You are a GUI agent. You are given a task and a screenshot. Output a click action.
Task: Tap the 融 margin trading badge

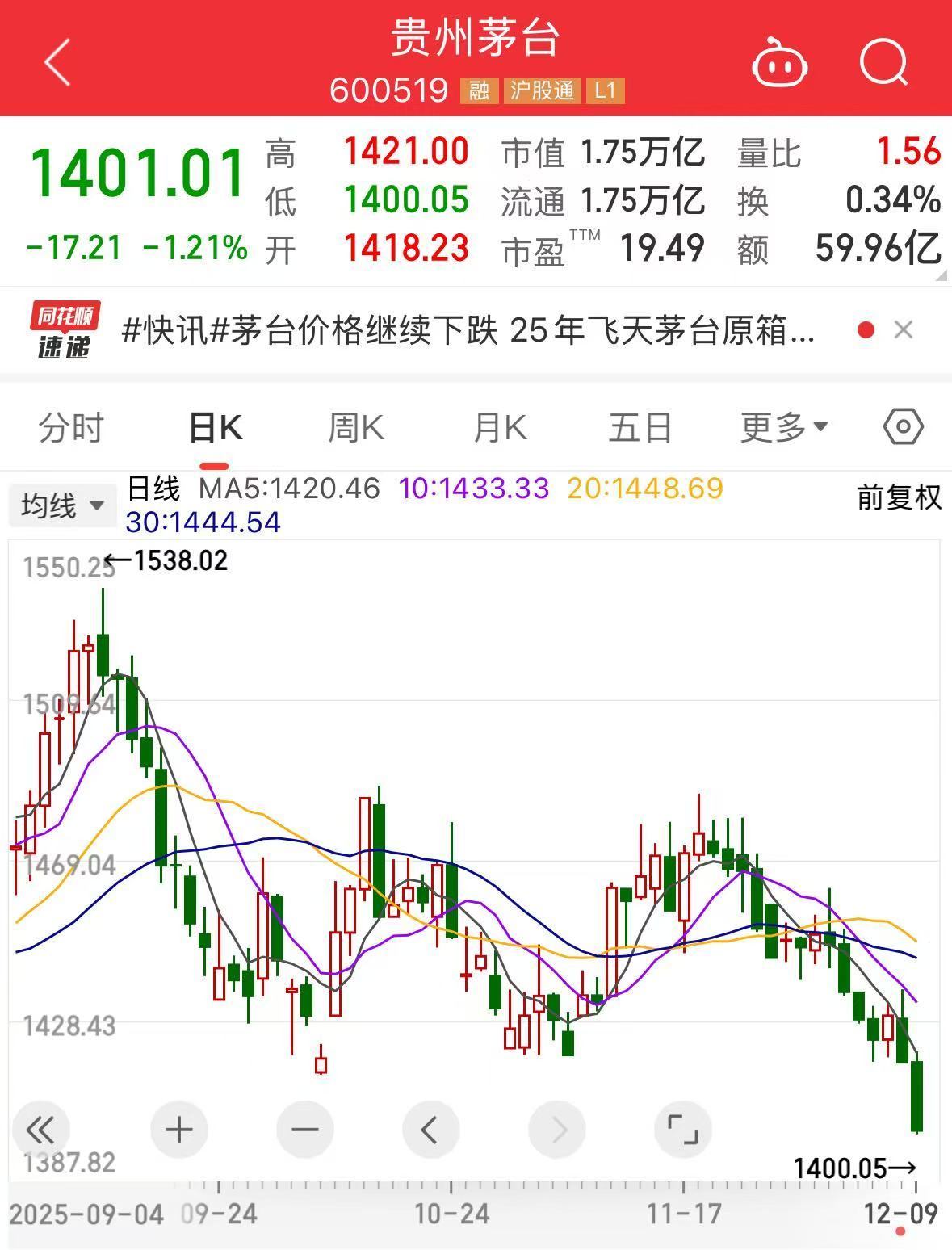point(478,92)
